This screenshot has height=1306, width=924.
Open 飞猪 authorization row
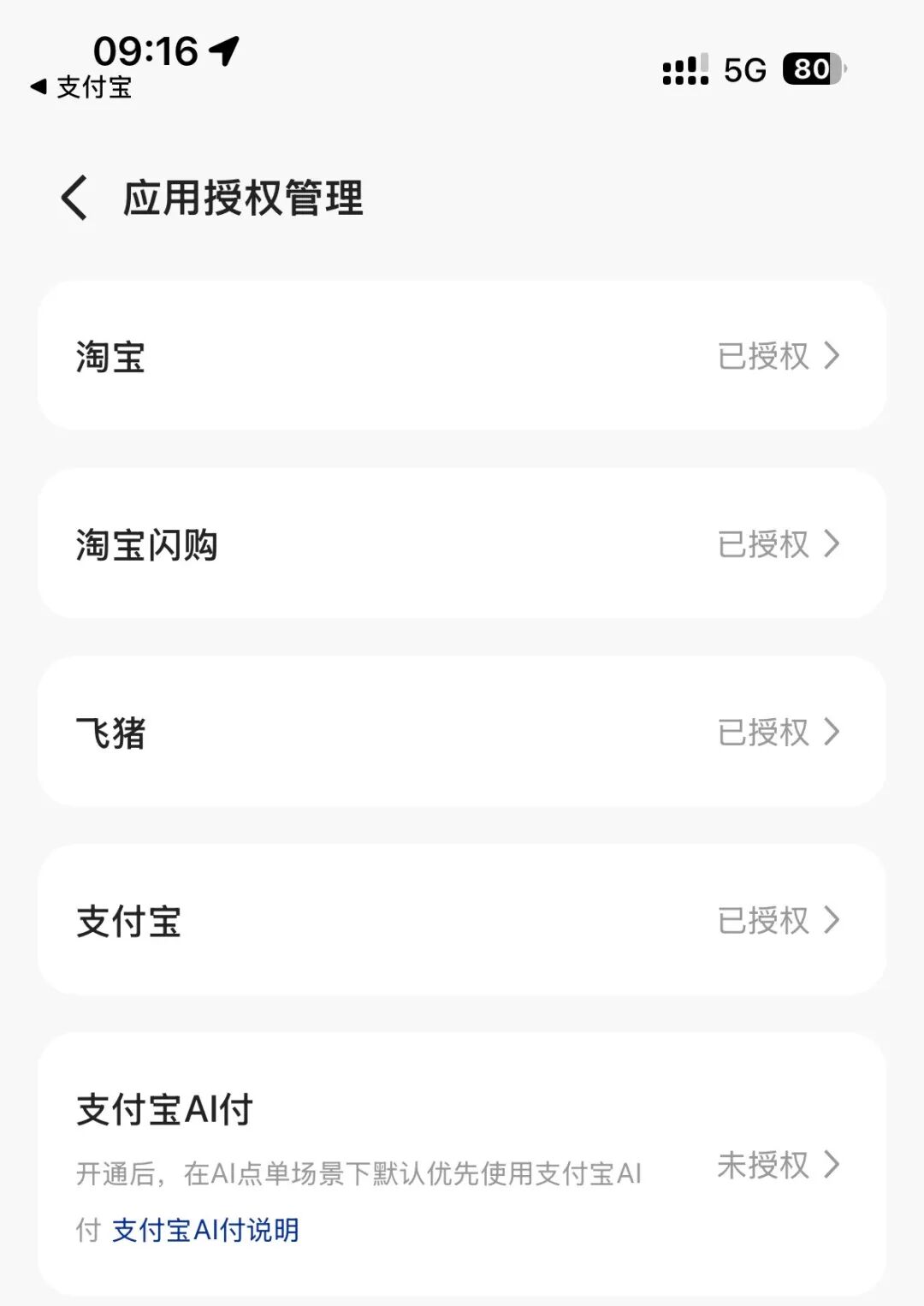click(x=462, y=732)
